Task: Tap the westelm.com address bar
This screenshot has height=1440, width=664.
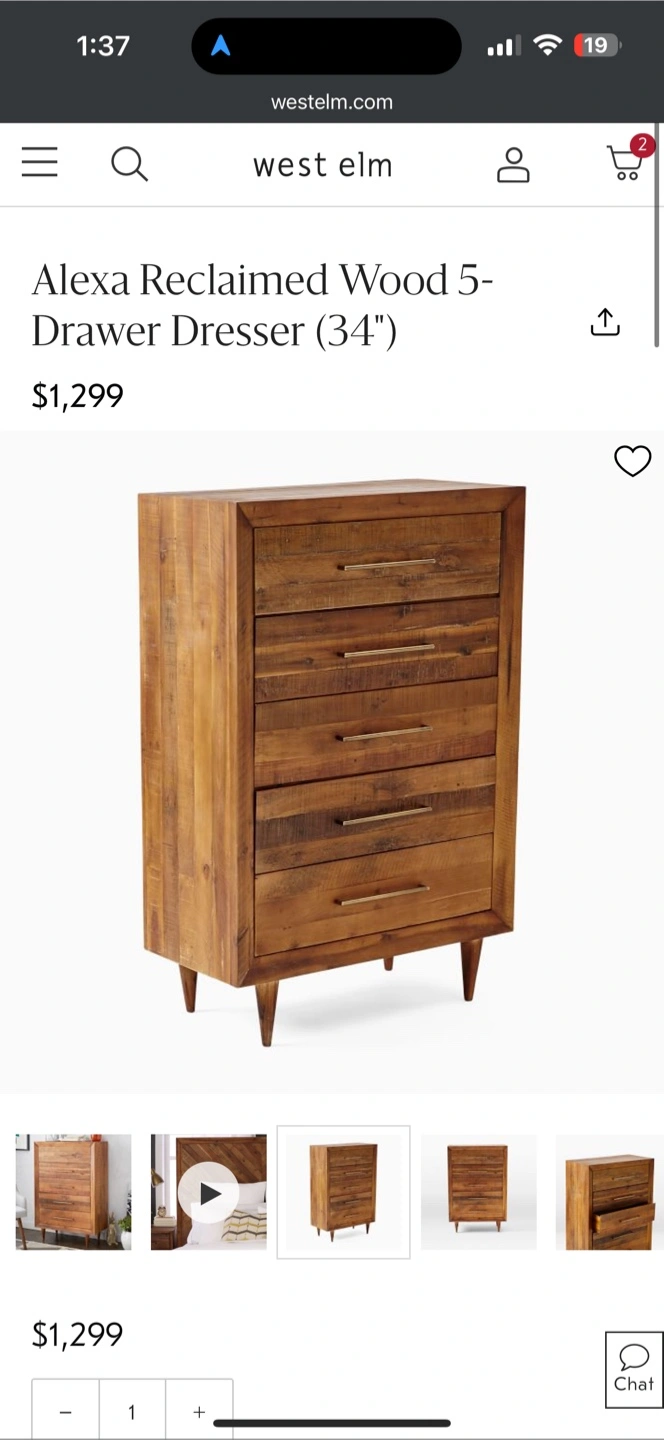Action: (x=332, y=102)
